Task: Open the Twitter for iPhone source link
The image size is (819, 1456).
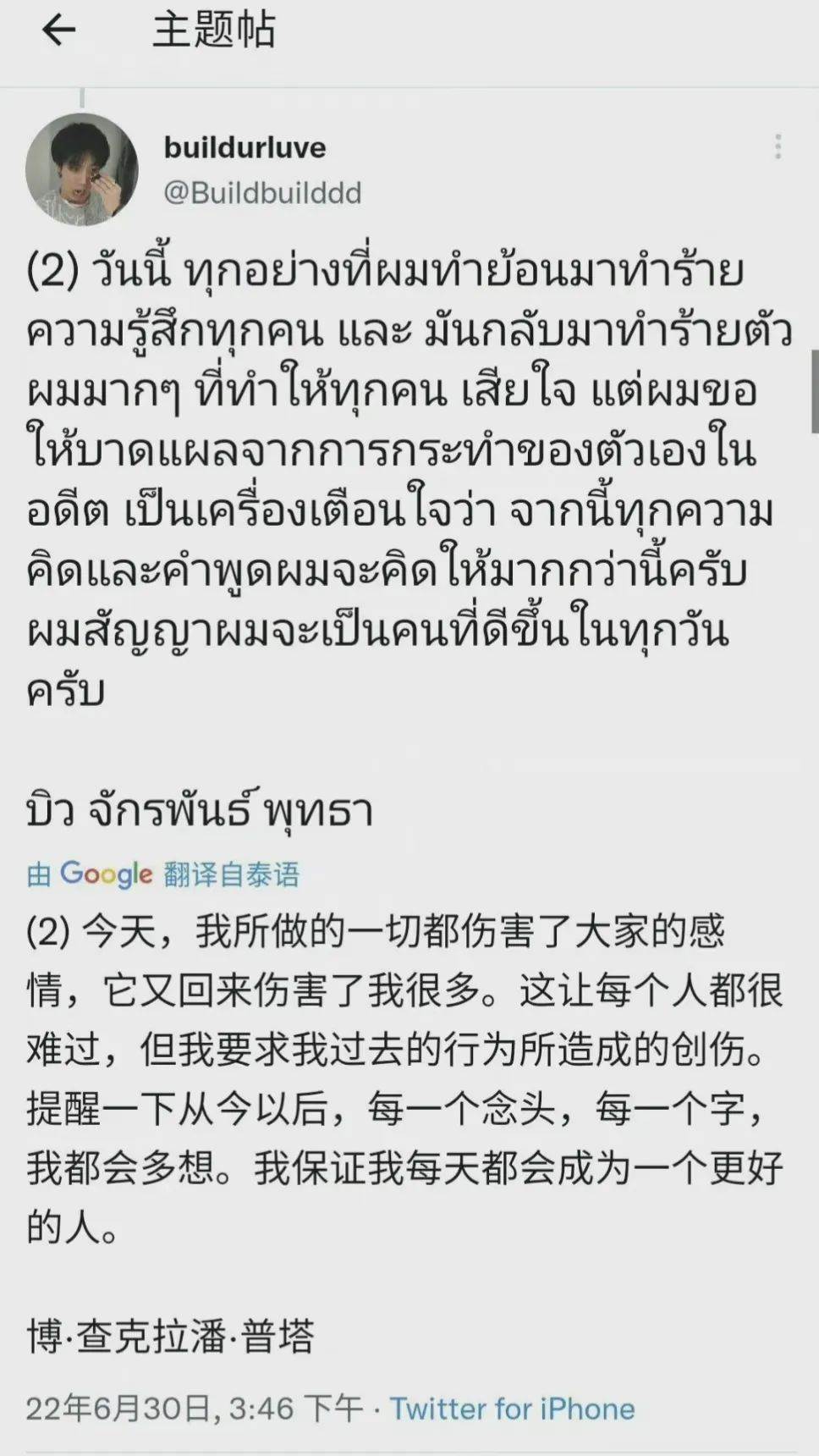Action: pyautogui.click(x=512, y=1409)
